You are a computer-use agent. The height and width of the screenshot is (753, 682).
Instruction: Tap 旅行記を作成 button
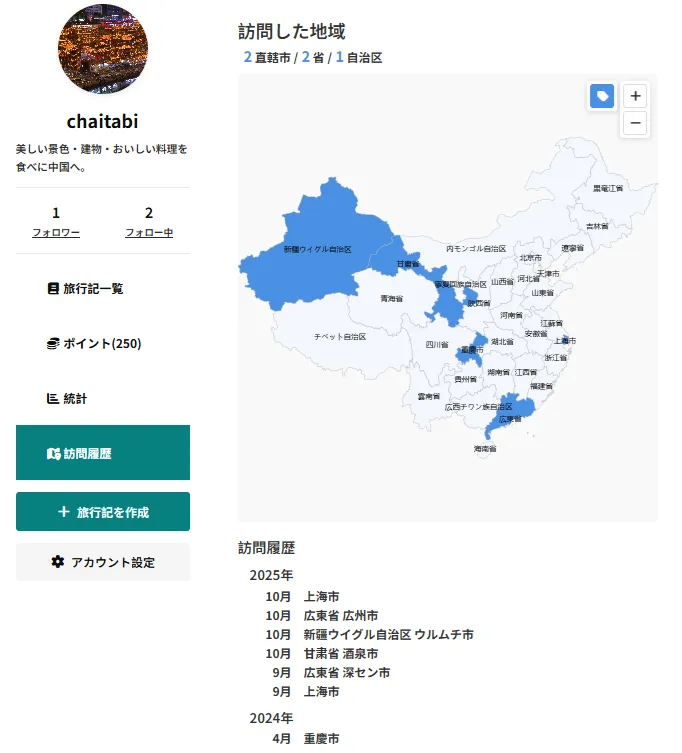(x=103, y=512)
